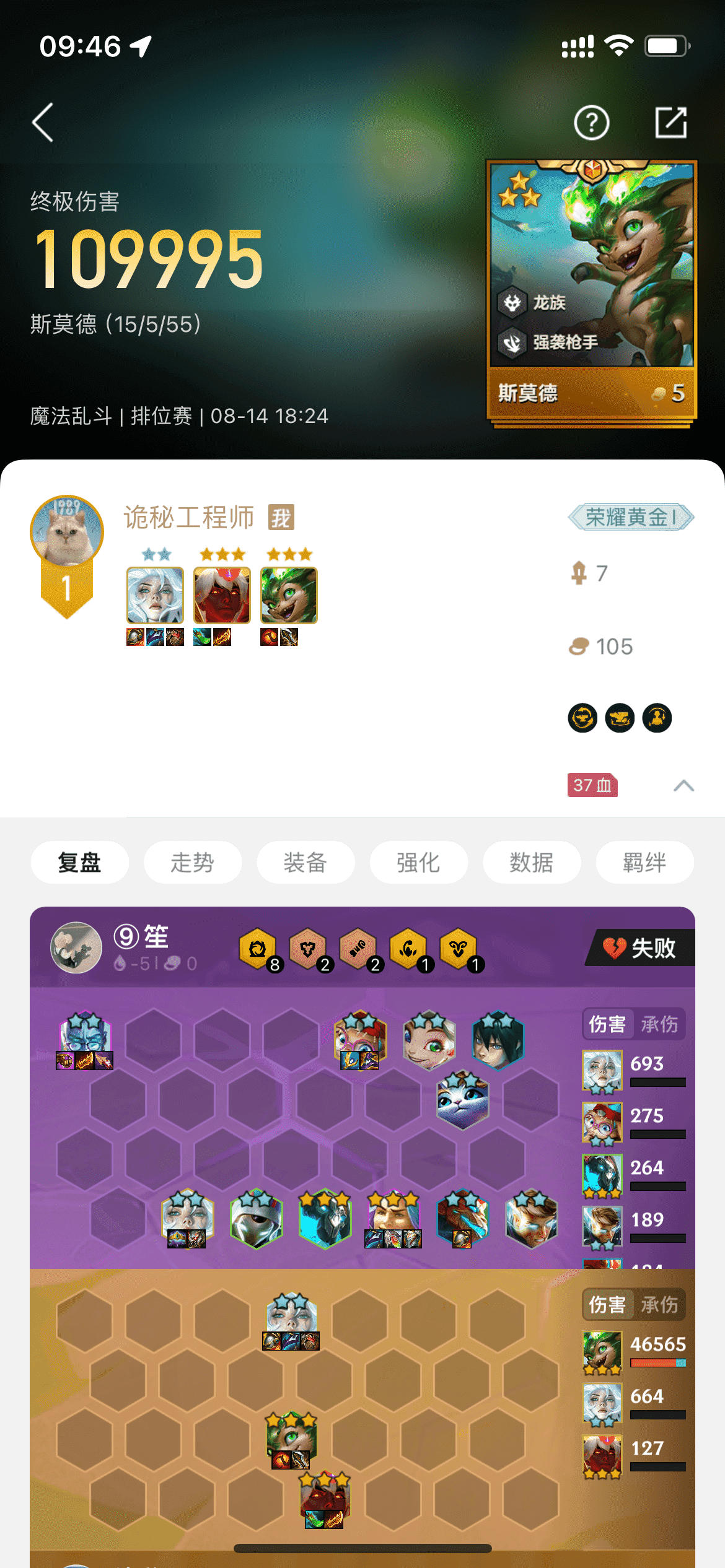Image resolution: width=725 pixels, height=1568 pixels.
Task: Show 承伤 stats for opponent 笙
Action: pyautogui.click(x=659, y=1024)
